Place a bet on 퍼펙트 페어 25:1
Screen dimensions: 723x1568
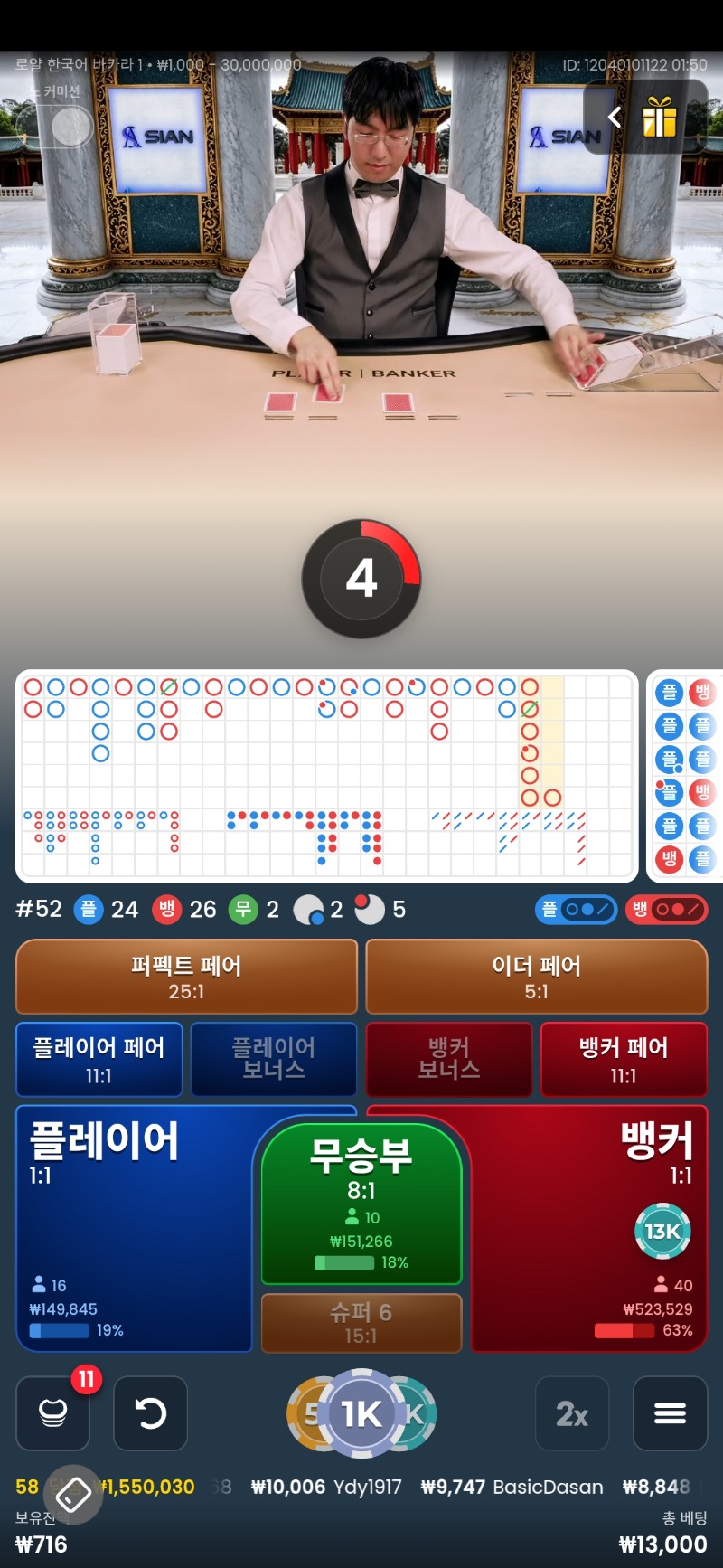[x=186, y=977]
